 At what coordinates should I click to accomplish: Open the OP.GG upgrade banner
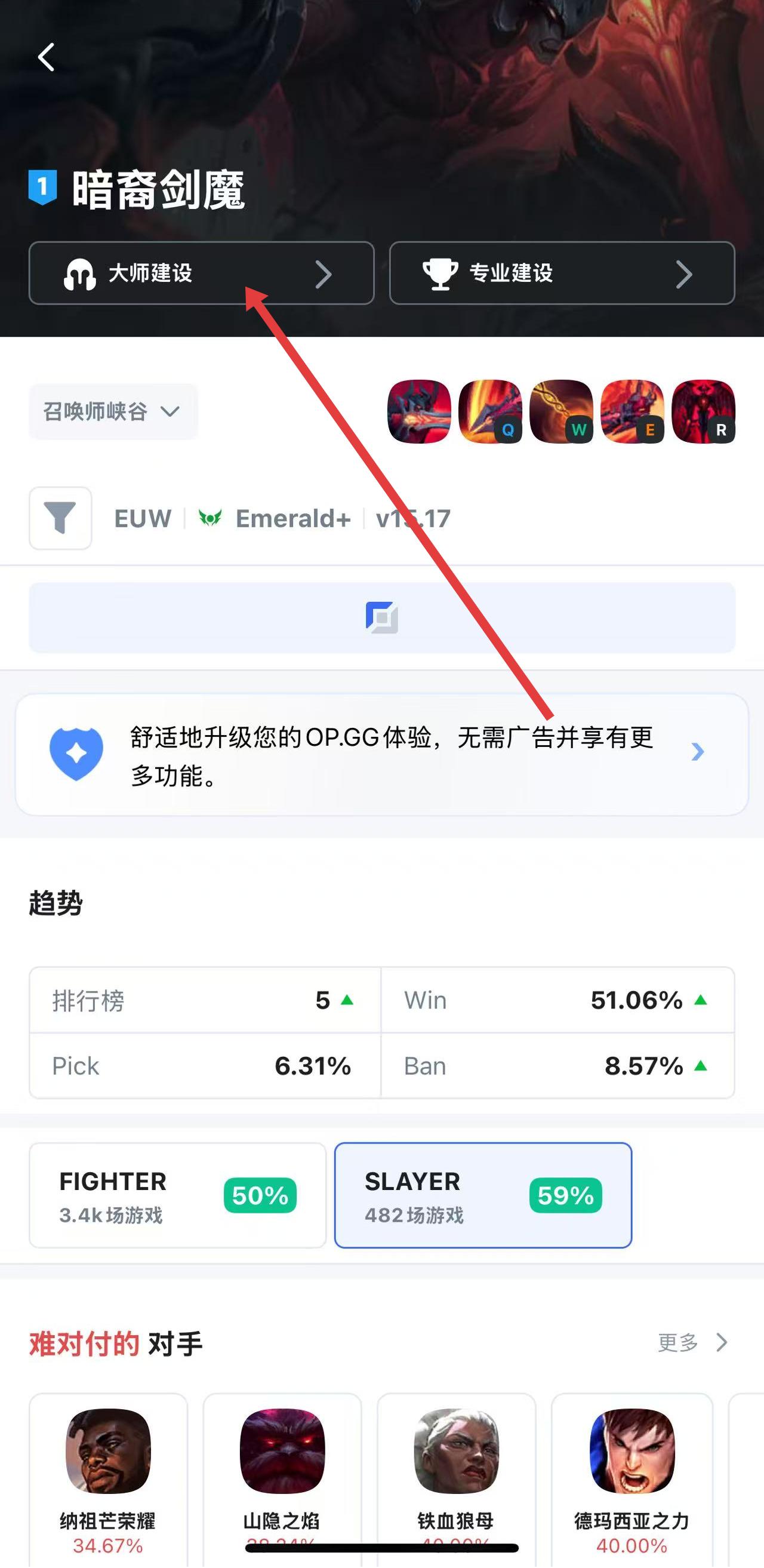tap(382, 755)
